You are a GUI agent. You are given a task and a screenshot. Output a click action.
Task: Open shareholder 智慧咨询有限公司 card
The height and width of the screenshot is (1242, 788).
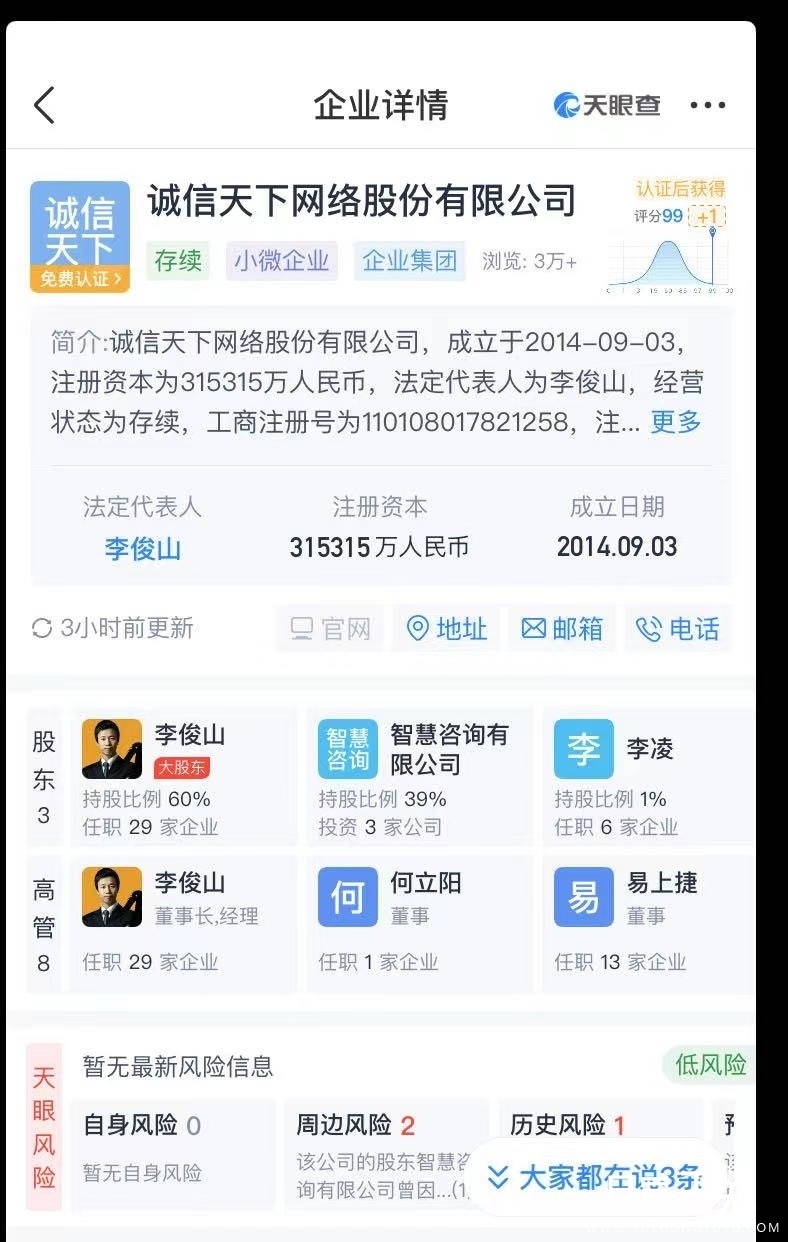(420, 777)
